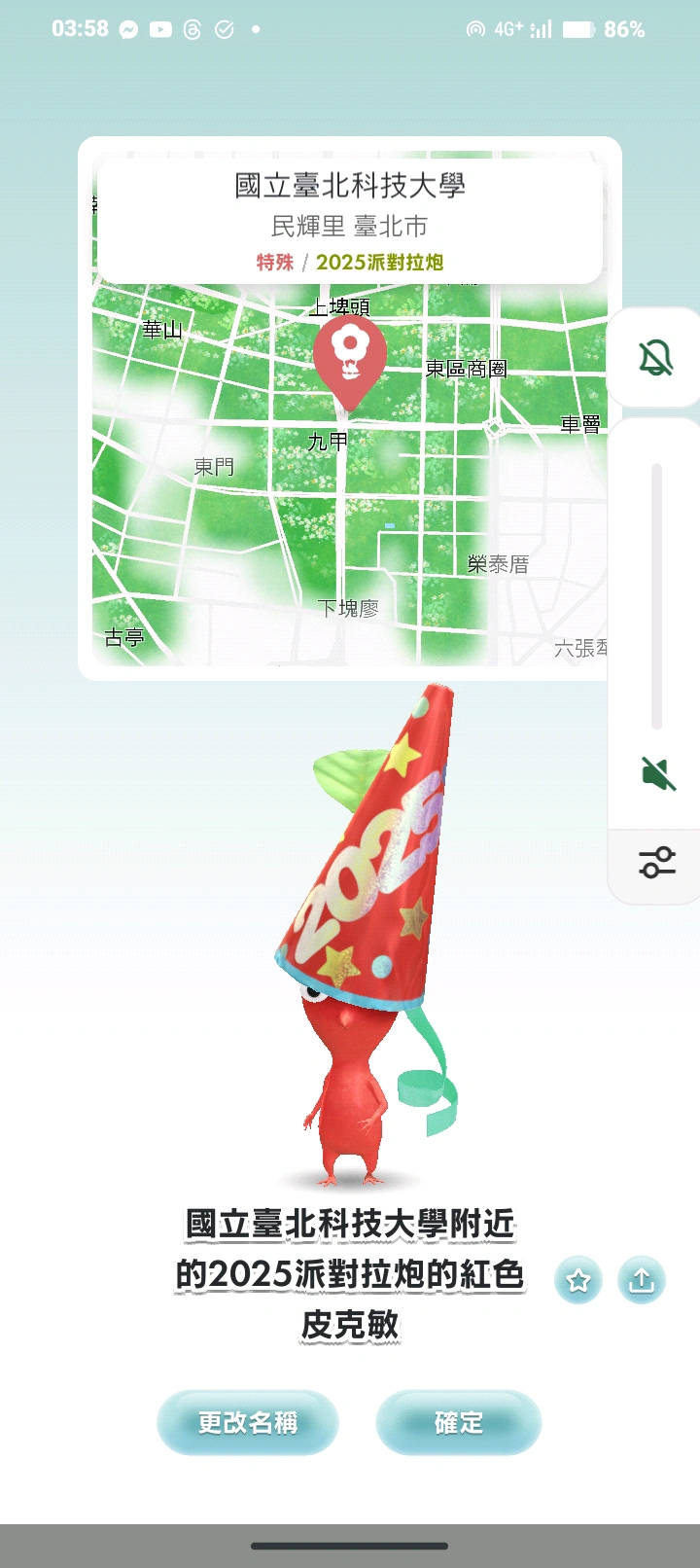Viewport: 700px width, 1568px height.
Task: Confirm with the 確定 button
Action: [x=458, y=1422]
